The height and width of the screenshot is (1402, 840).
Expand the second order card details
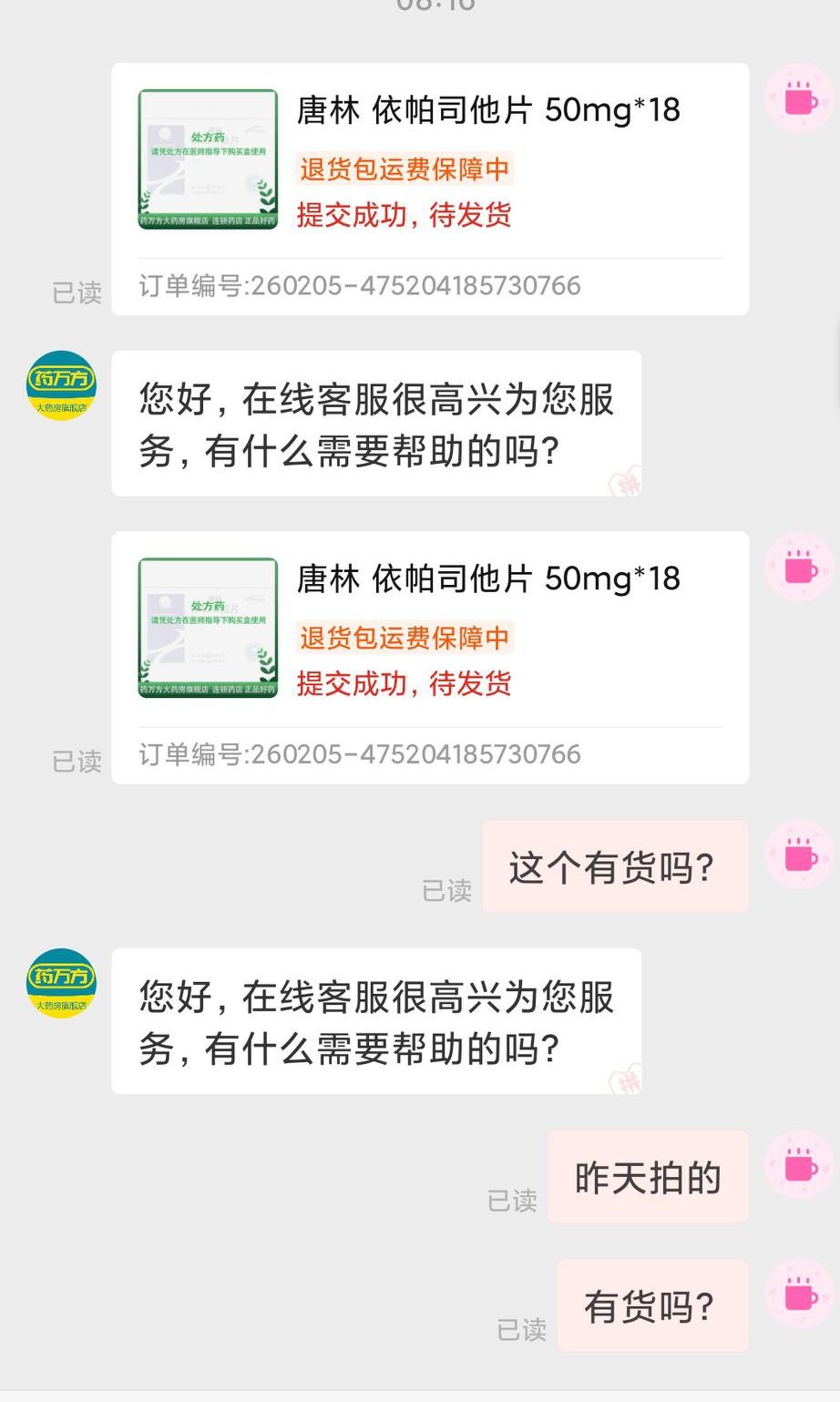tap(428, 656)
